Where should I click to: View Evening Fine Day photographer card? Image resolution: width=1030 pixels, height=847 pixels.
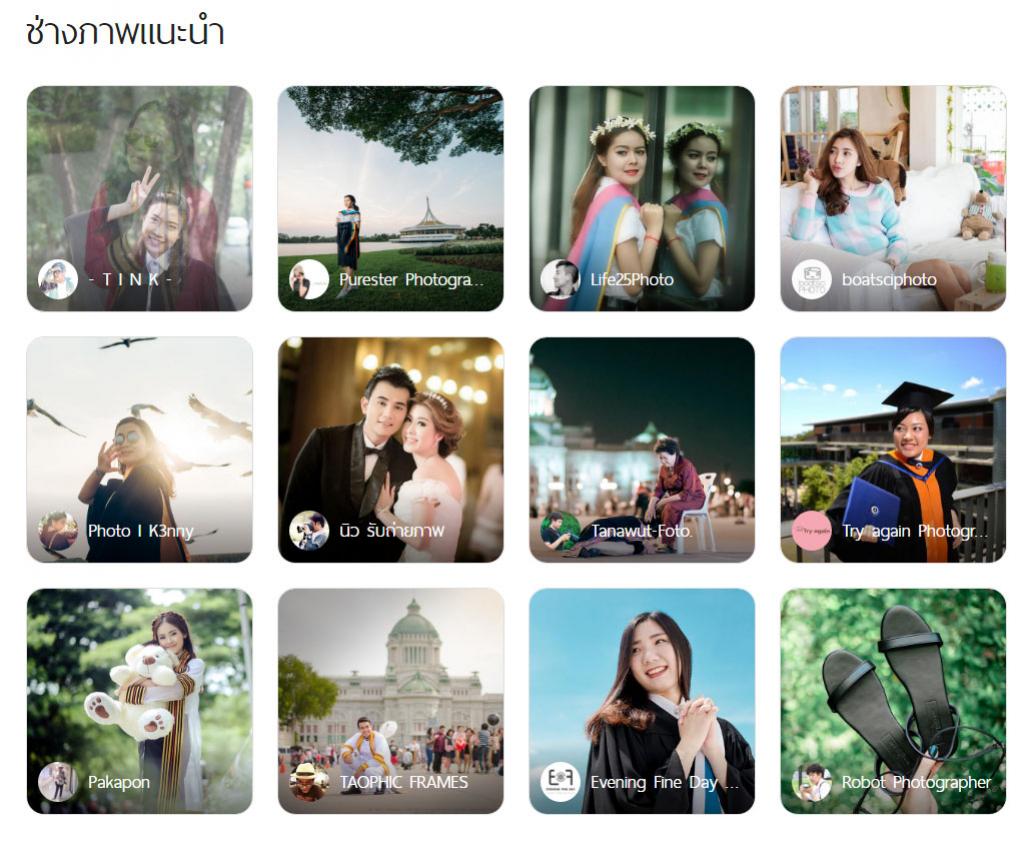[x=641, y=700]
